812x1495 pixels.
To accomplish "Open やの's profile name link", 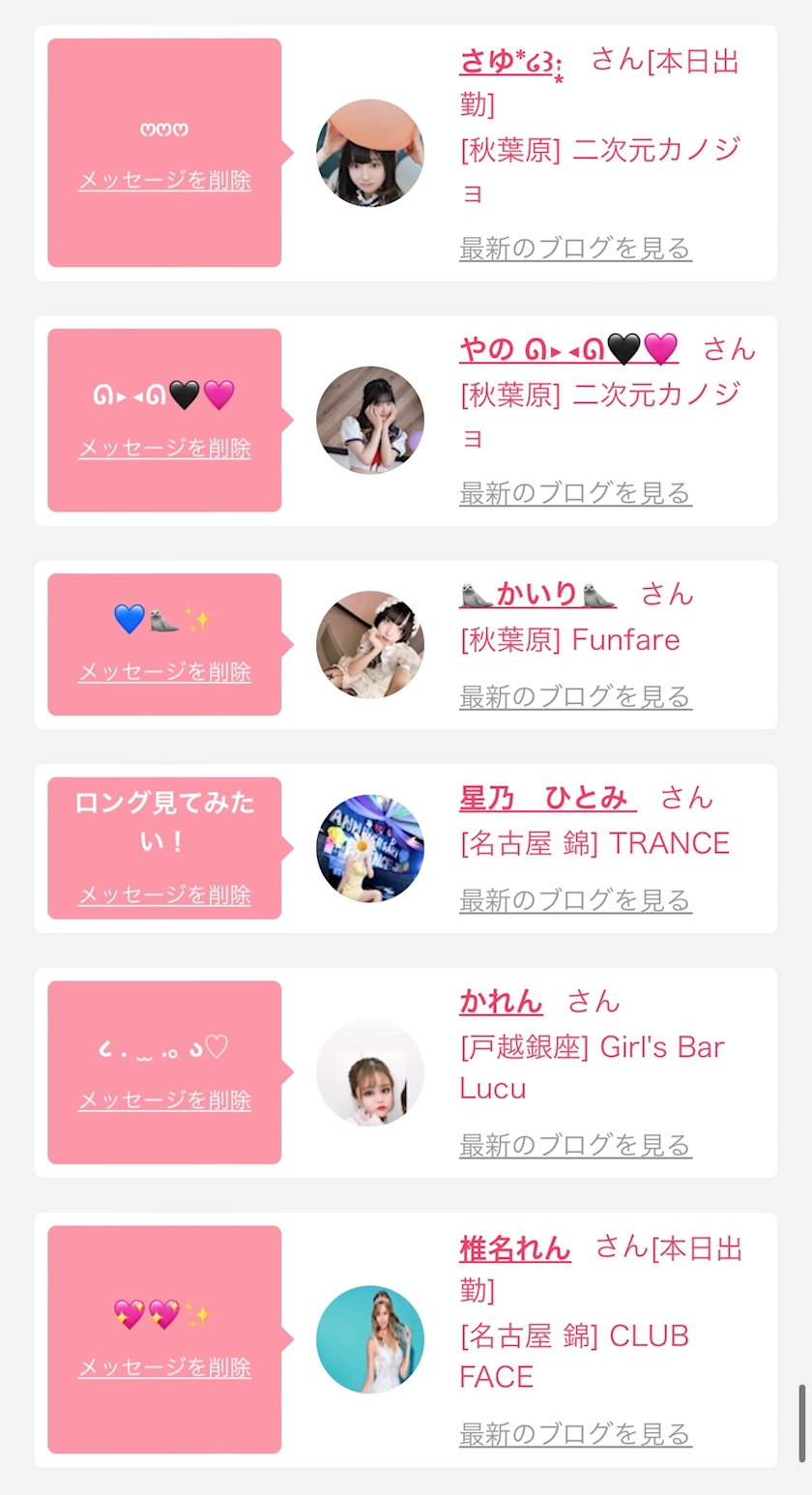I will point(568,348).
